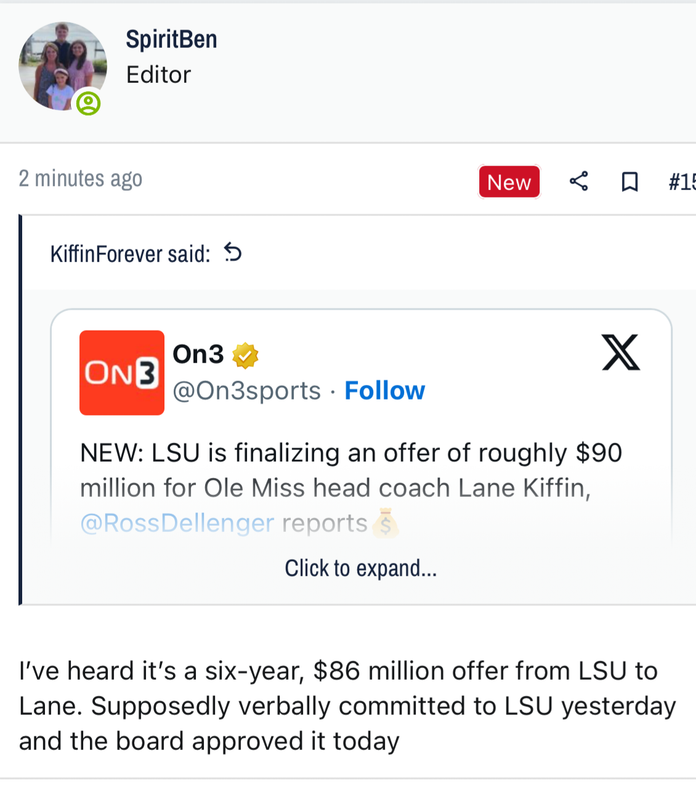Expand the quoted post
Image resolution: width=696 pixels, height=799 pixels.
click(360, 568)
